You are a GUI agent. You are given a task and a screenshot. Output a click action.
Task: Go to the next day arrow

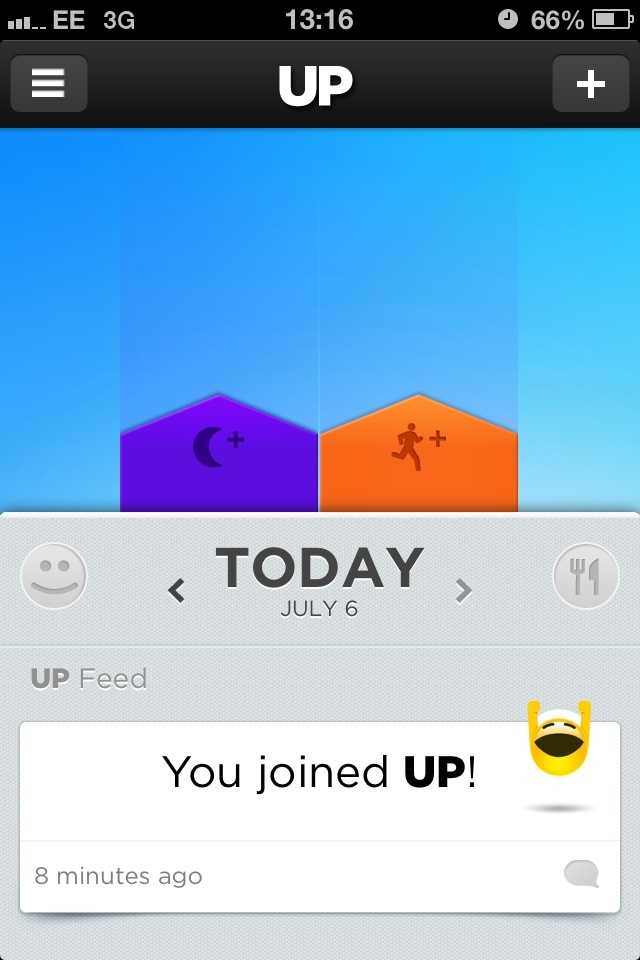[463, 591]
